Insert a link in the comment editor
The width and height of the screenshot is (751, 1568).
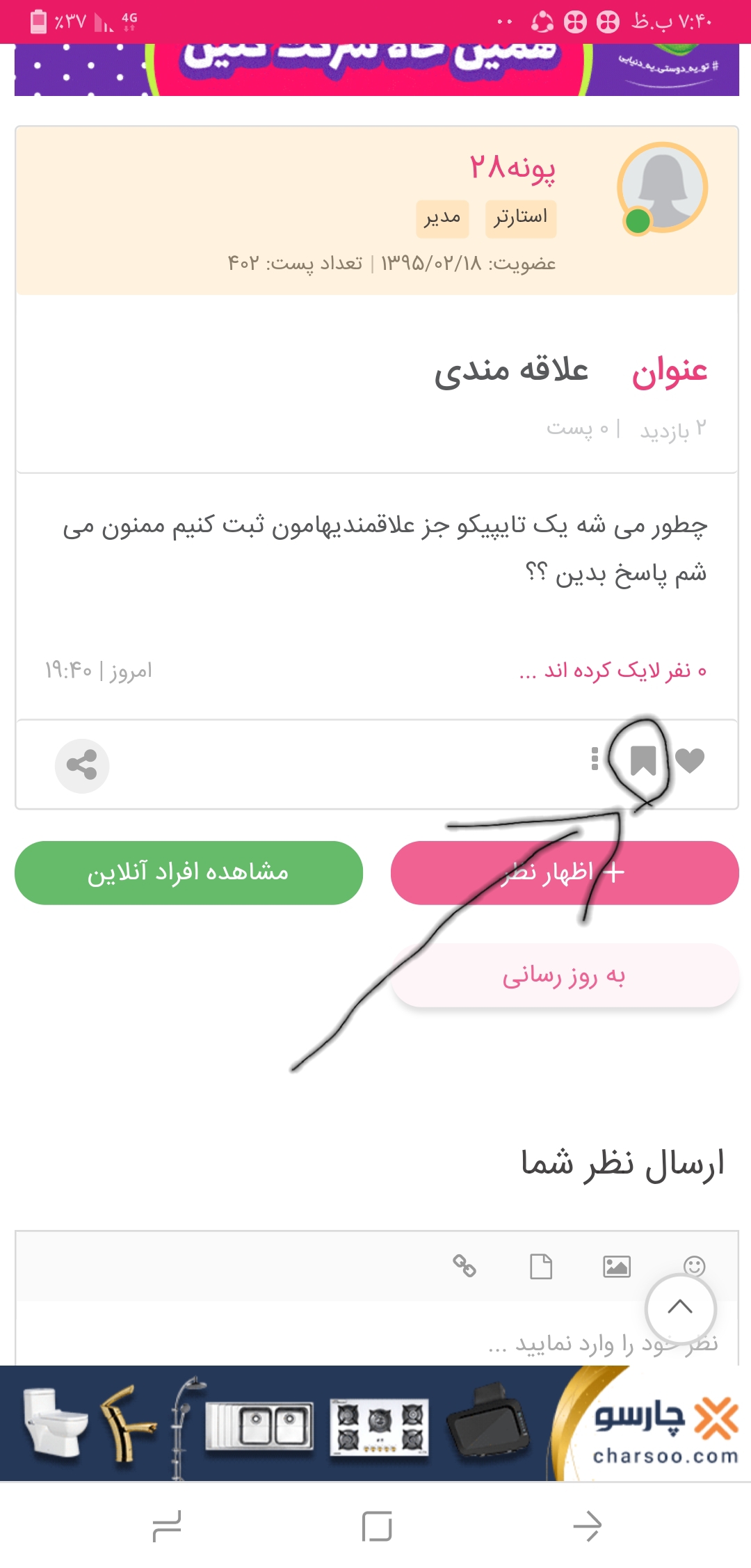[465, 1265]
